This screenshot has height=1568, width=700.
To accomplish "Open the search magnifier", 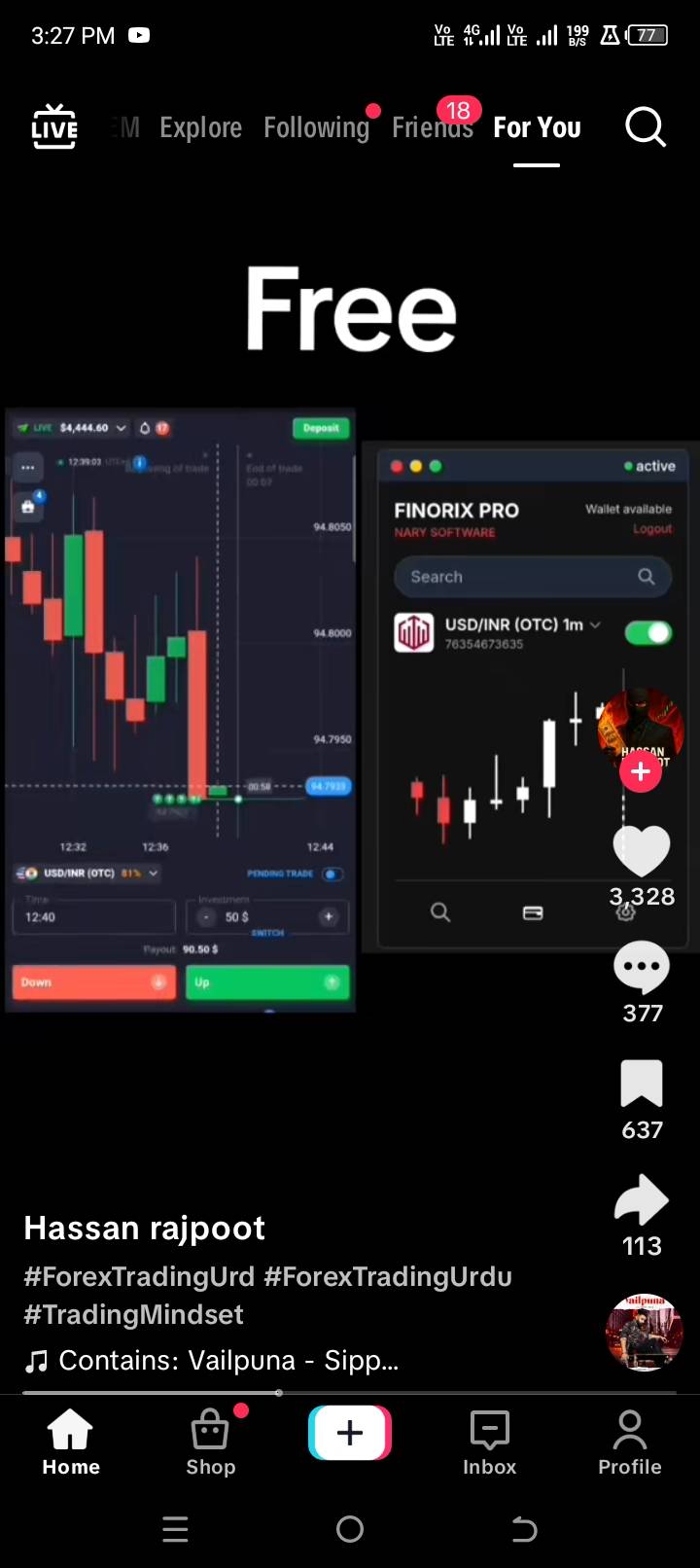I will [645, 126].
